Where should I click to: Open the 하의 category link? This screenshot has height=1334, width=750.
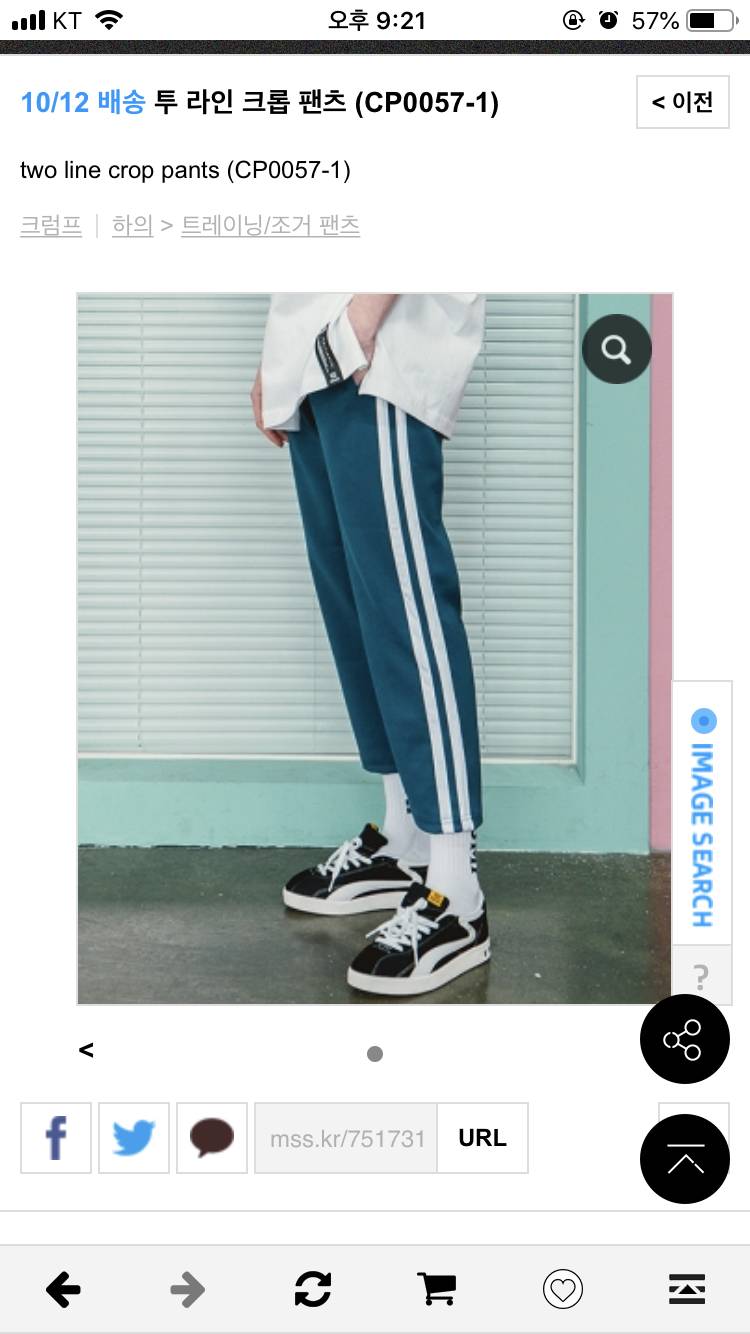[132, 226]
